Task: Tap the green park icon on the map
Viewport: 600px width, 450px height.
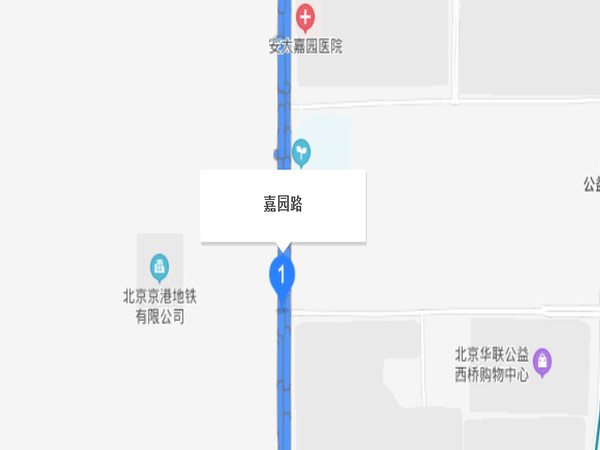Action: (302, 153)
